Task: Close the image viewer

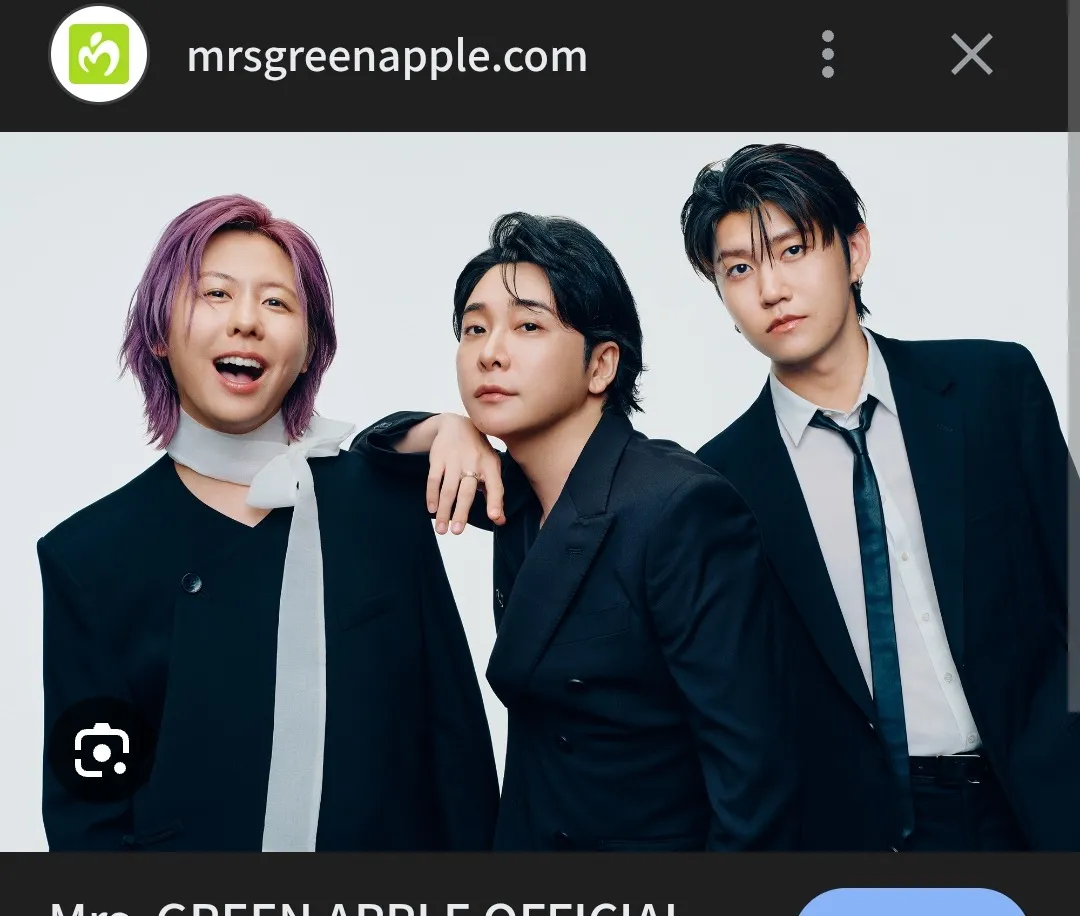Action: 971,54
